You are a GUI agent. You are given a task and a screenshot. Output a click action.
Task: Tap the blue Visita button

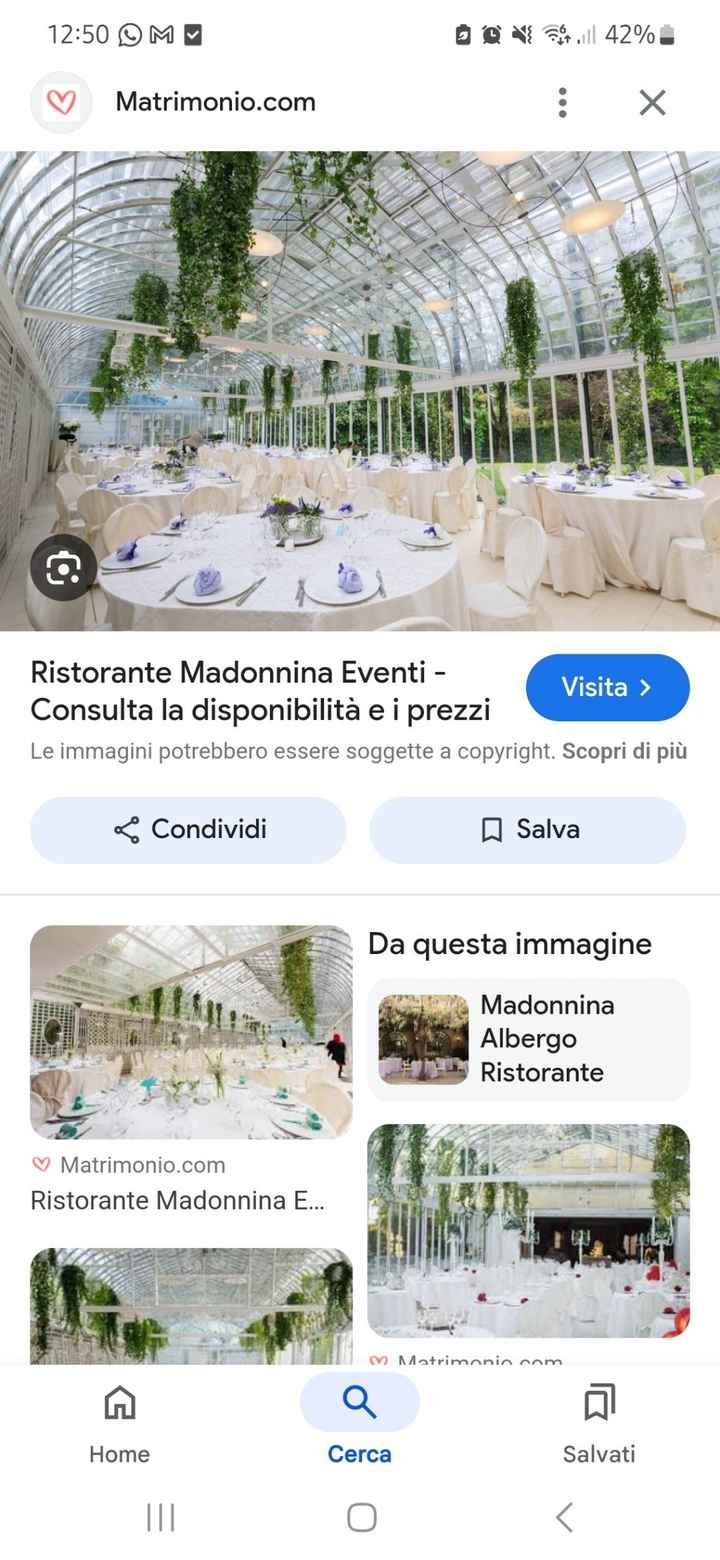pos(607,688)
